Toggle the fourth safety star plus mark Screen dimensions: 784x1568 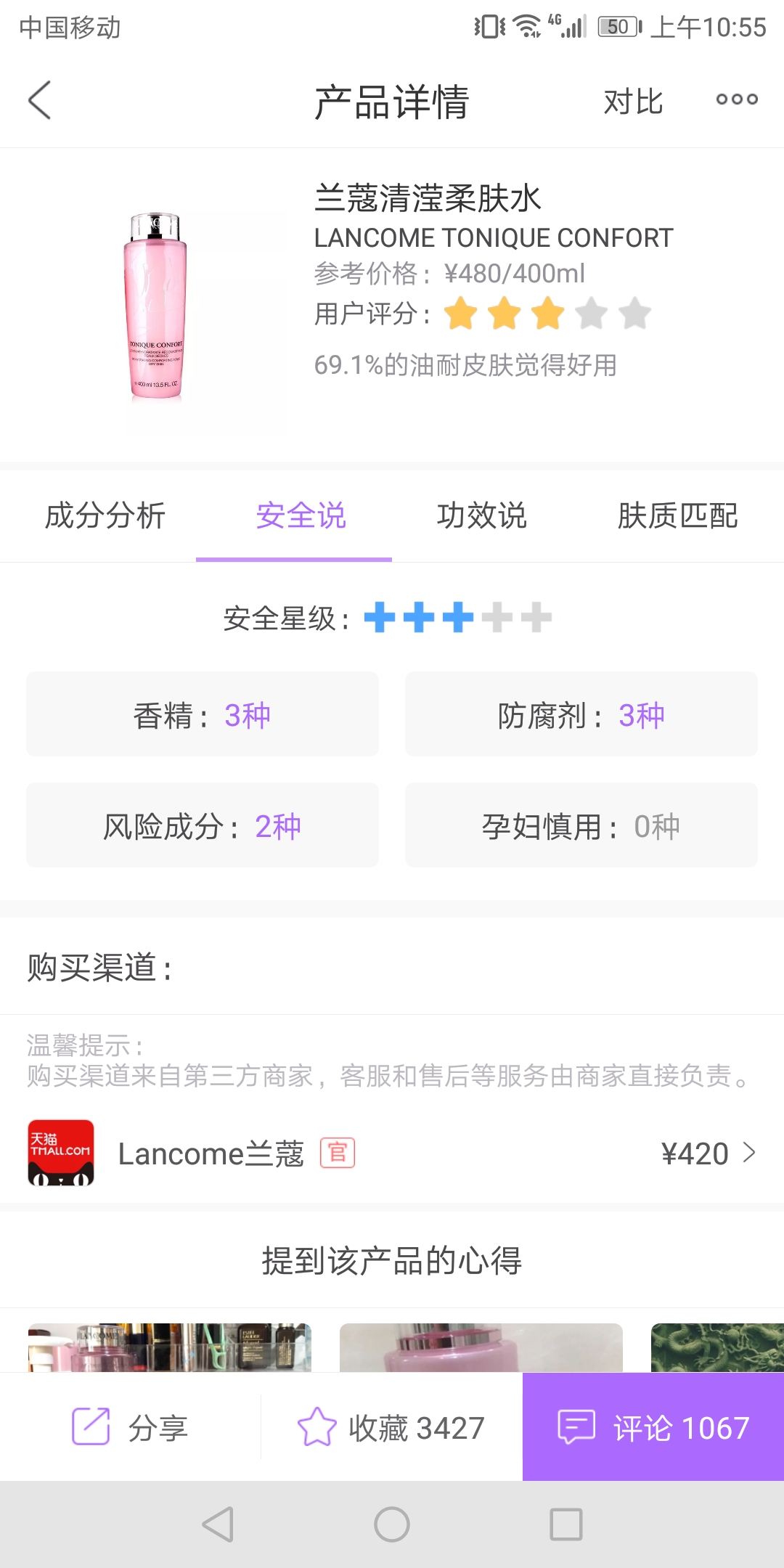497,618
